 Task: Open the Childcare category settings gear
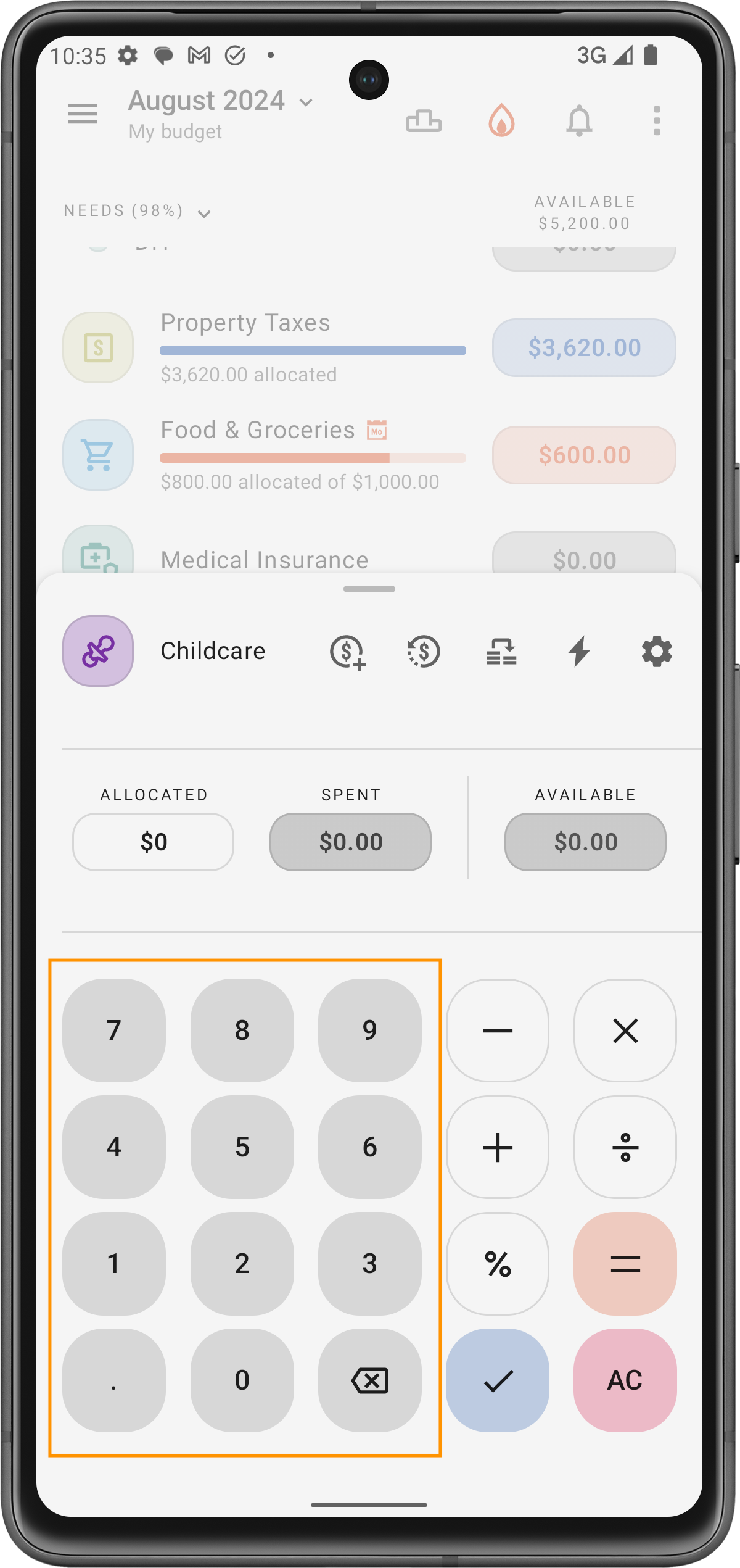point(656,652)
